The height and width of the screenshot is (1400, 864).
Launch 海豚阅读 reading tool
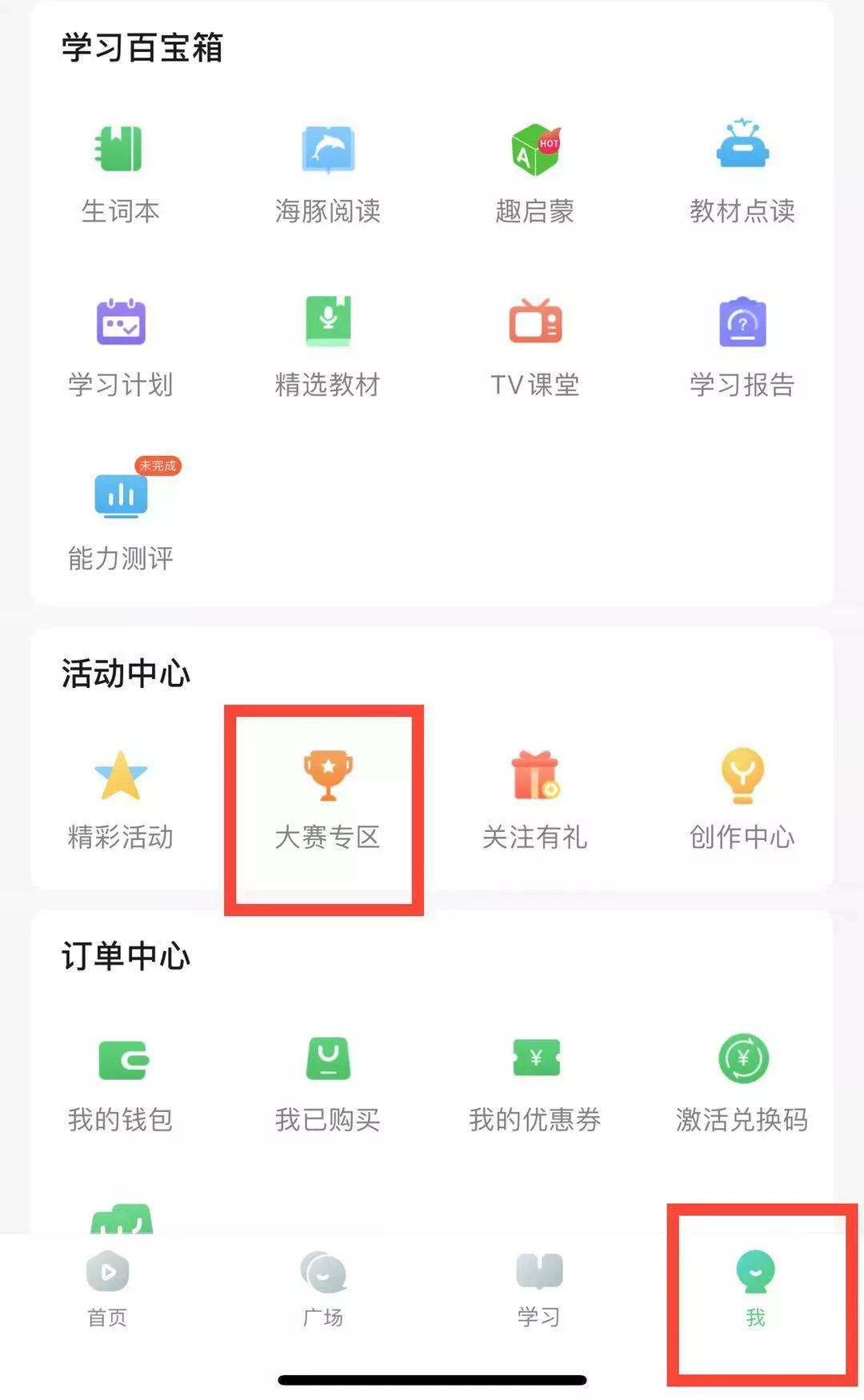(328, 170)
